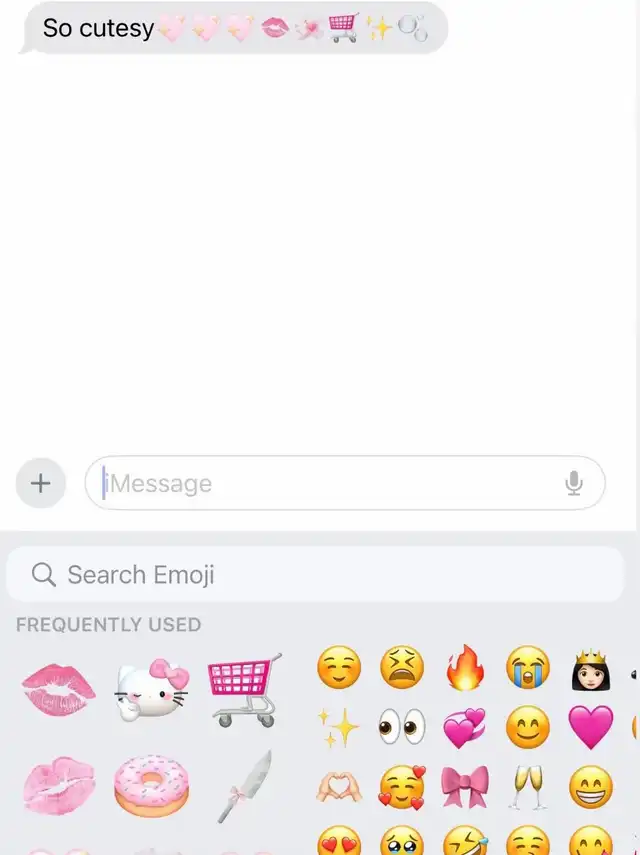
Task: Choose the eyes emoji
Action: point(402,728)
